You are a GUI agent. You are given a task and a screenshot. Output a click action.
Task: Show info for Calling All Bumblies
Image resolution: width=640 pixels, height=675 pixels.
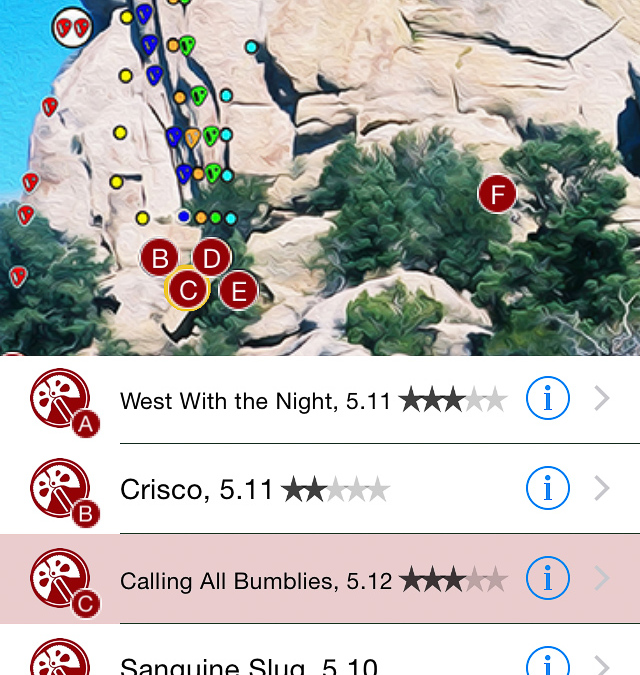pyautogui.click(x=547, y=579)
